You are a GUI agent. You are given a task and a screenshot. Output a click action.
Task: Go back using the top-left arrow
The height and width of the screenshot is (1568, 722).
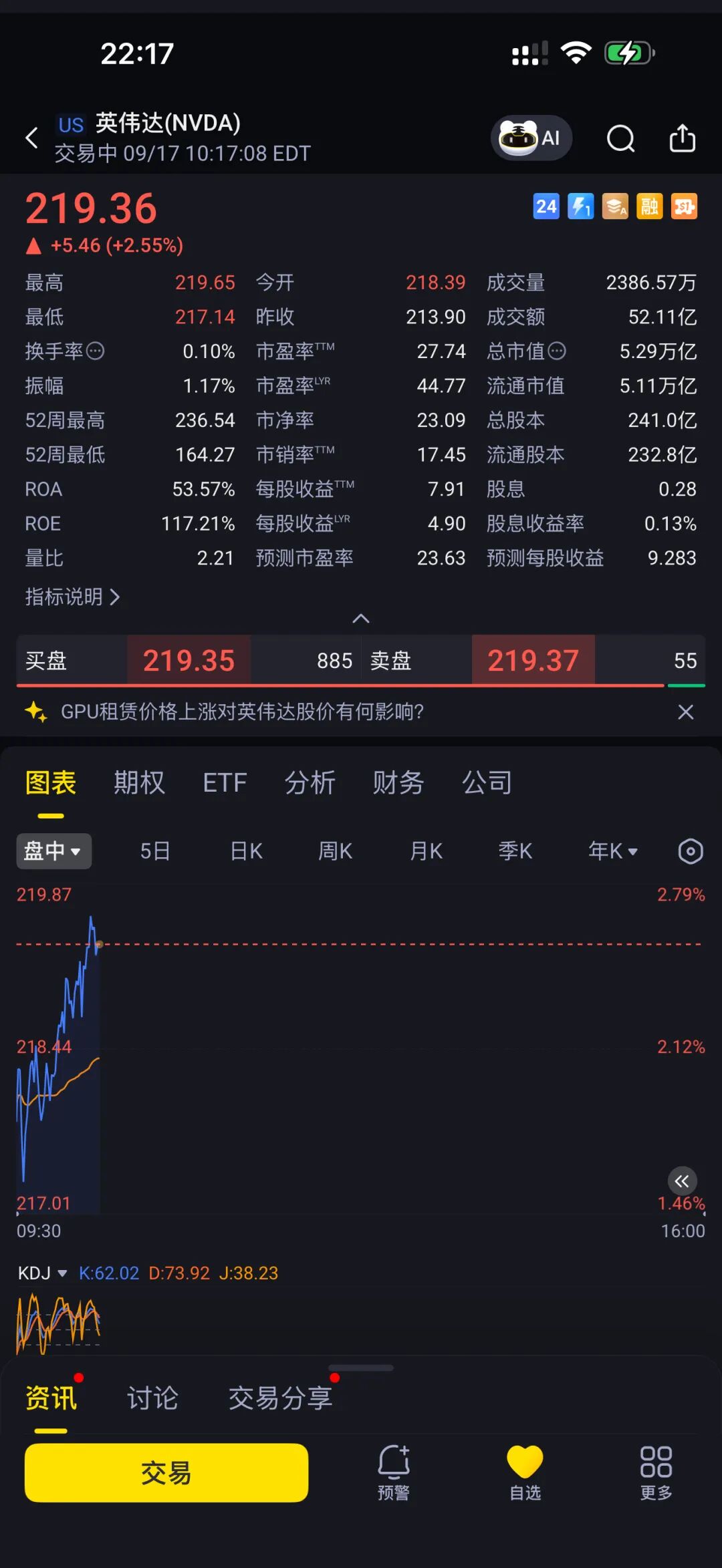(x=31, y=138)
